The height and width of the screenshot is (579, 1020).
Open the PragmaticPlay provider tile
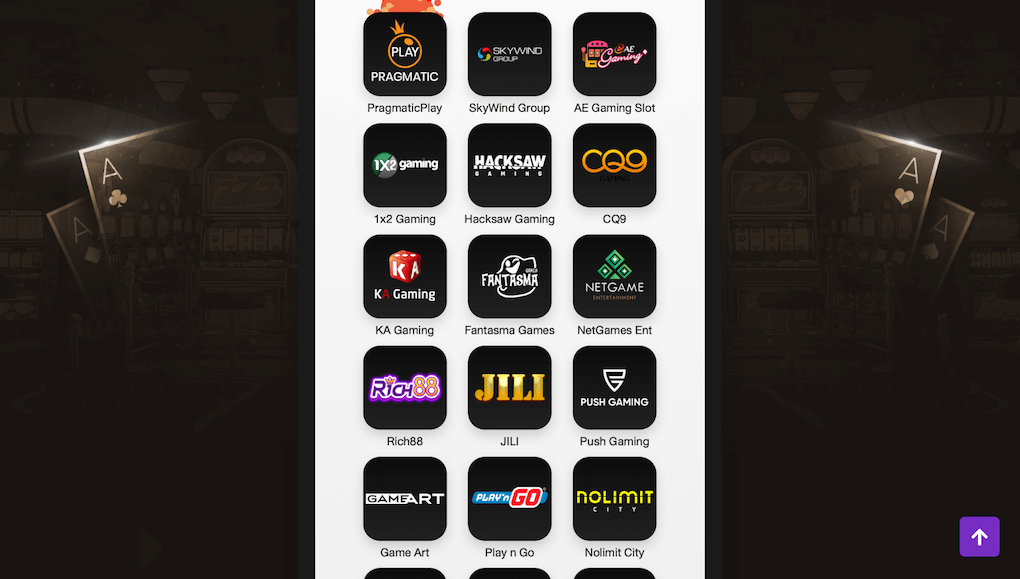(x=405, y=55)
